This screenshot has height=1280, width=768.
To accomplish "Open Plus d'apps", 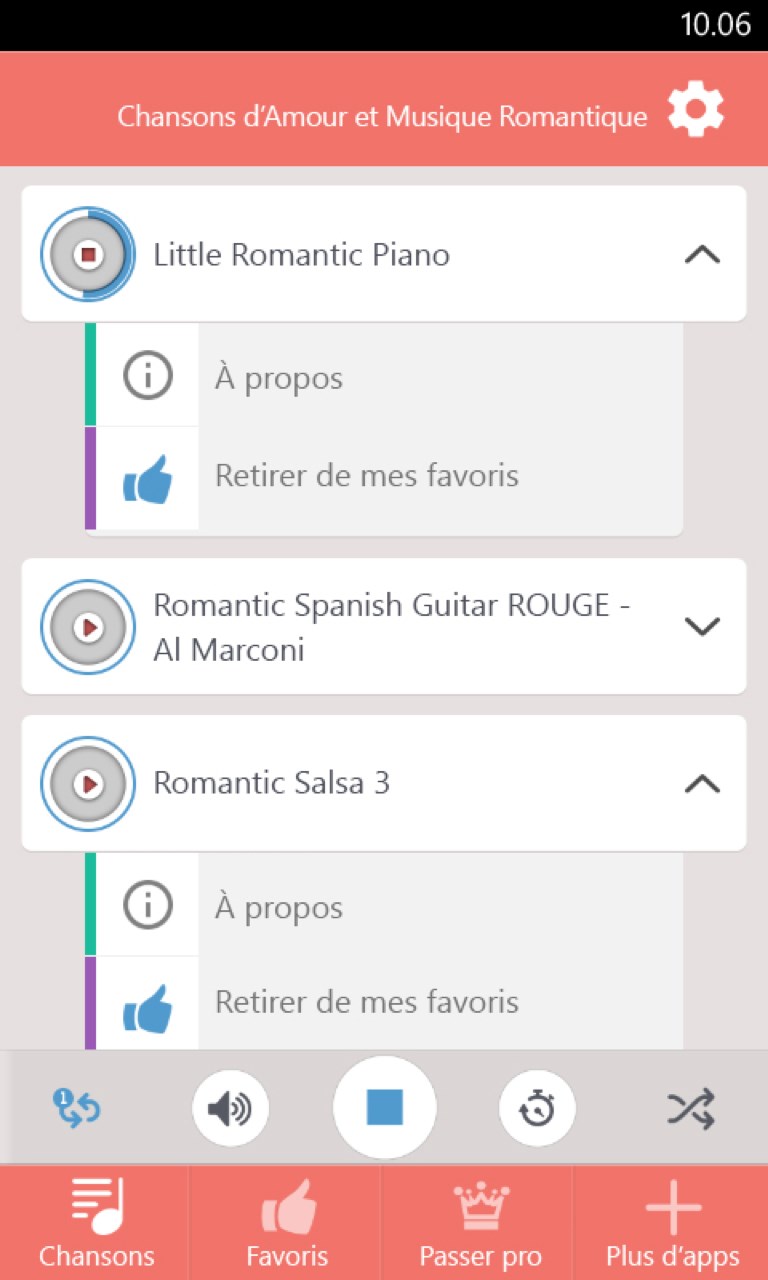I will click(x=672, y=1222).
